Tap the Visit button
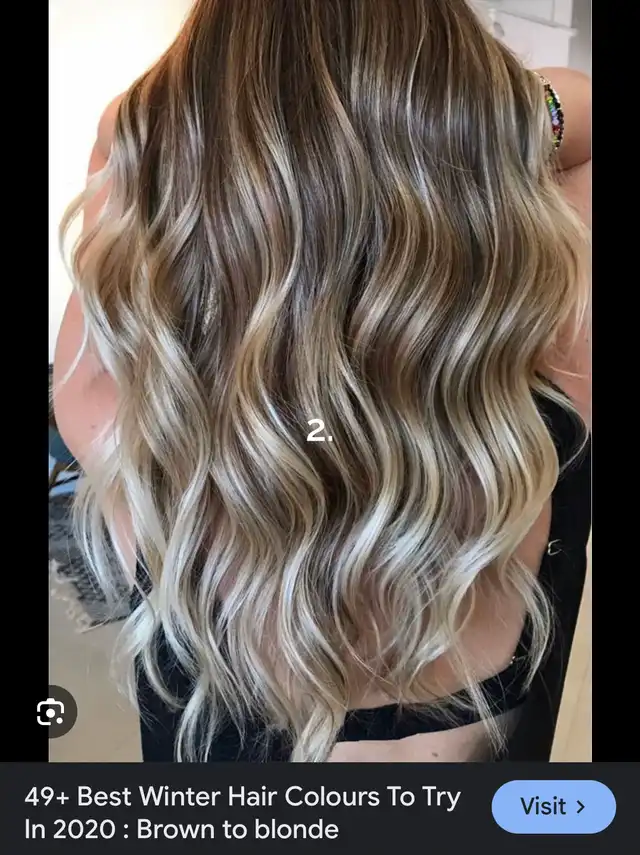The image size is (640, 855). click(x=553, y=807)
